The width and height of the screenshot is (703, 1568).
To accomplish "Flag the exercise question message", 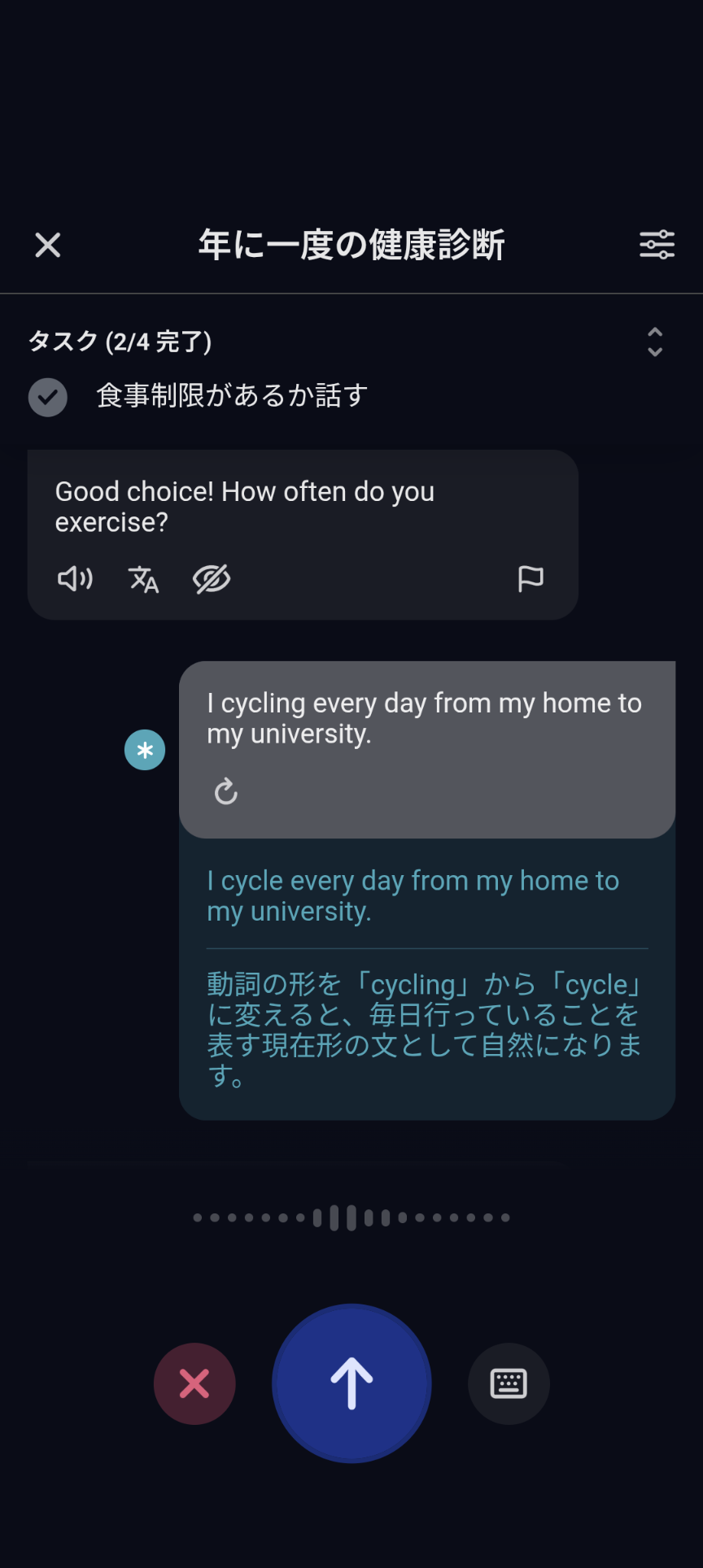I will 531,579.
